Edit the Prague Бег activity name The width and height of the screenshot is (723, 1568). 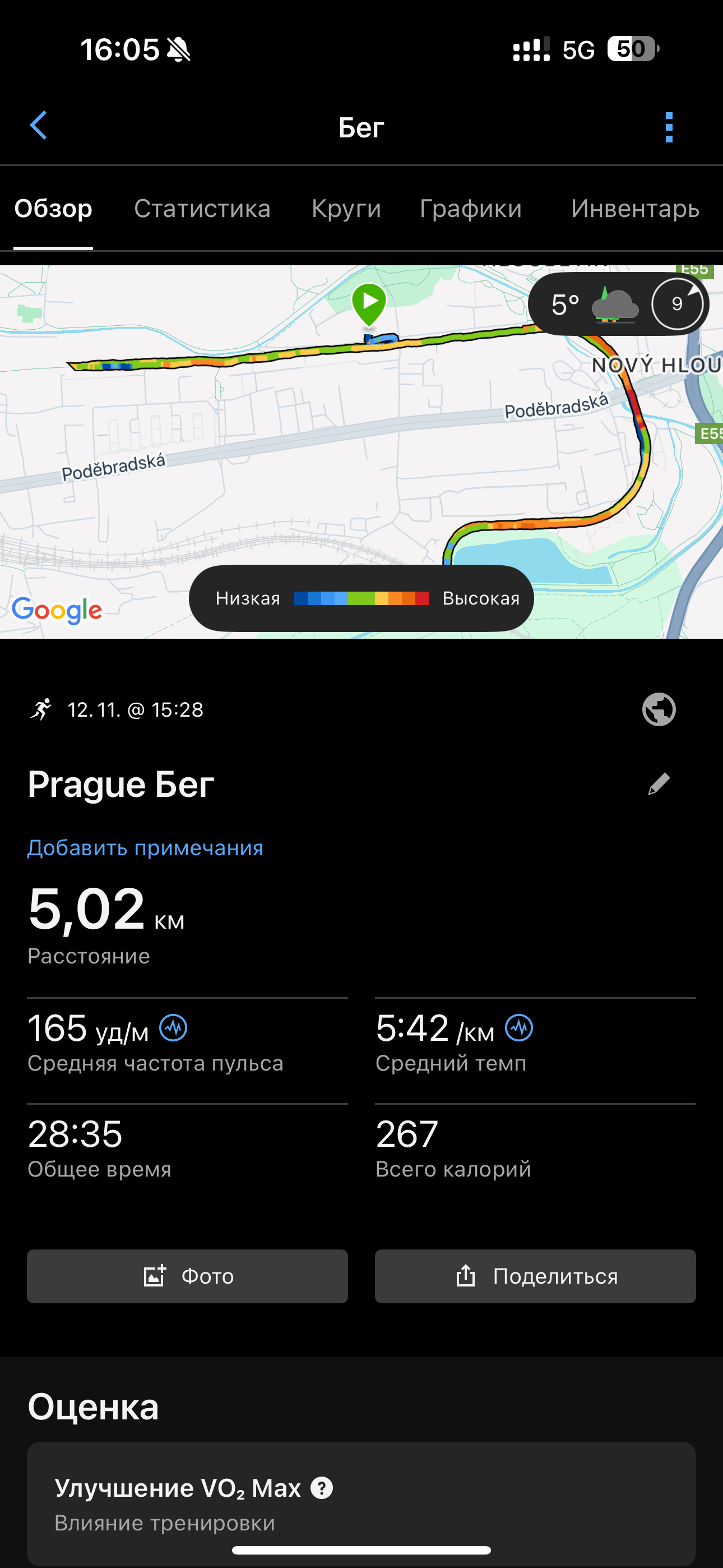click(x=659, y=784)
